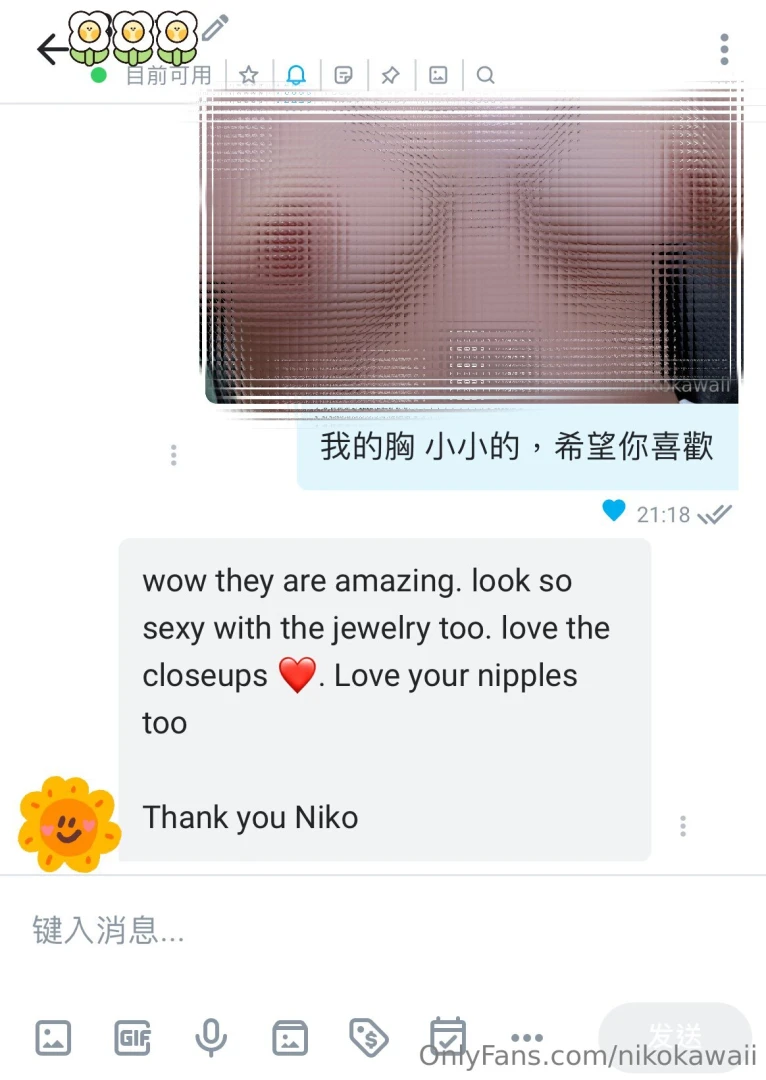Toggle the notifications bell
The height and width of the screenshot is (1080, 766).
point(296,75)
